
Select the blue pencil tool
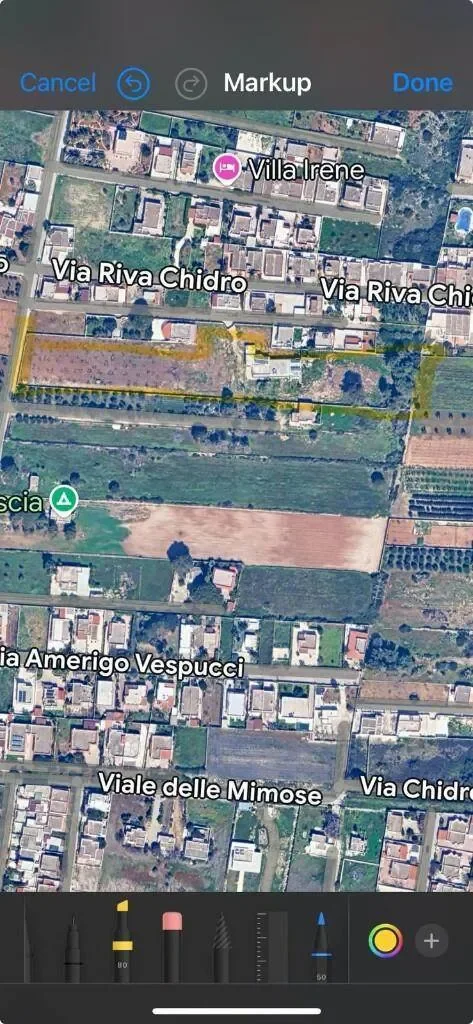tap(321, 946)
